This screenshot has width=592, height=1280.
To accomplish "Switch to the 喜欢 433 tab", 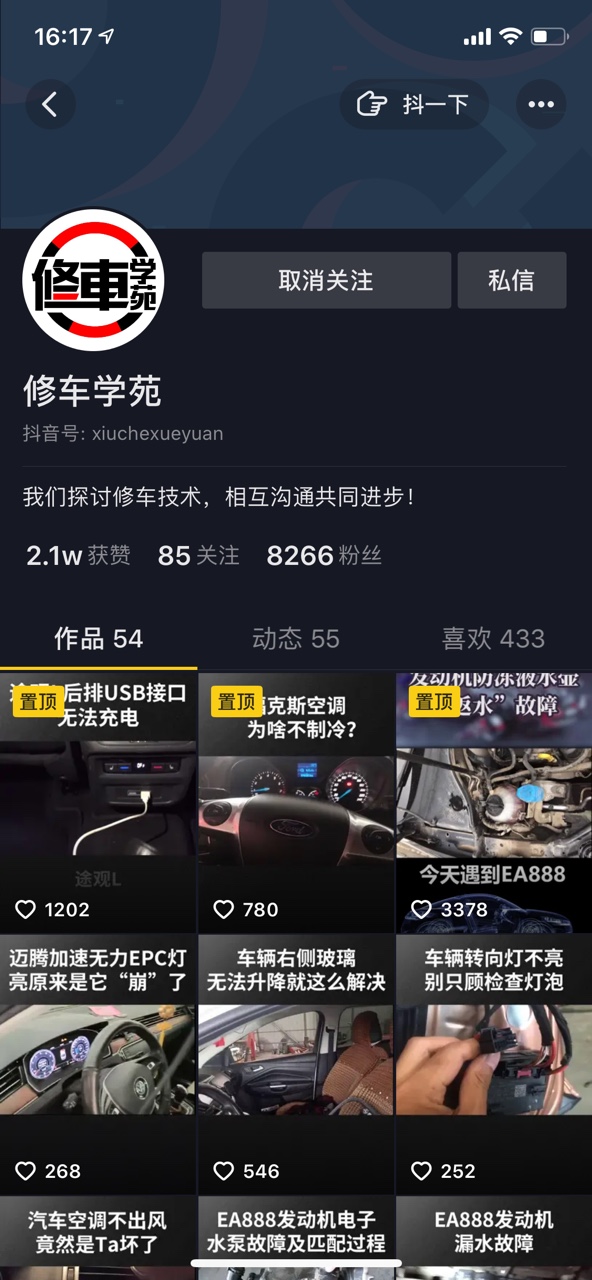I will pos(493,639).
